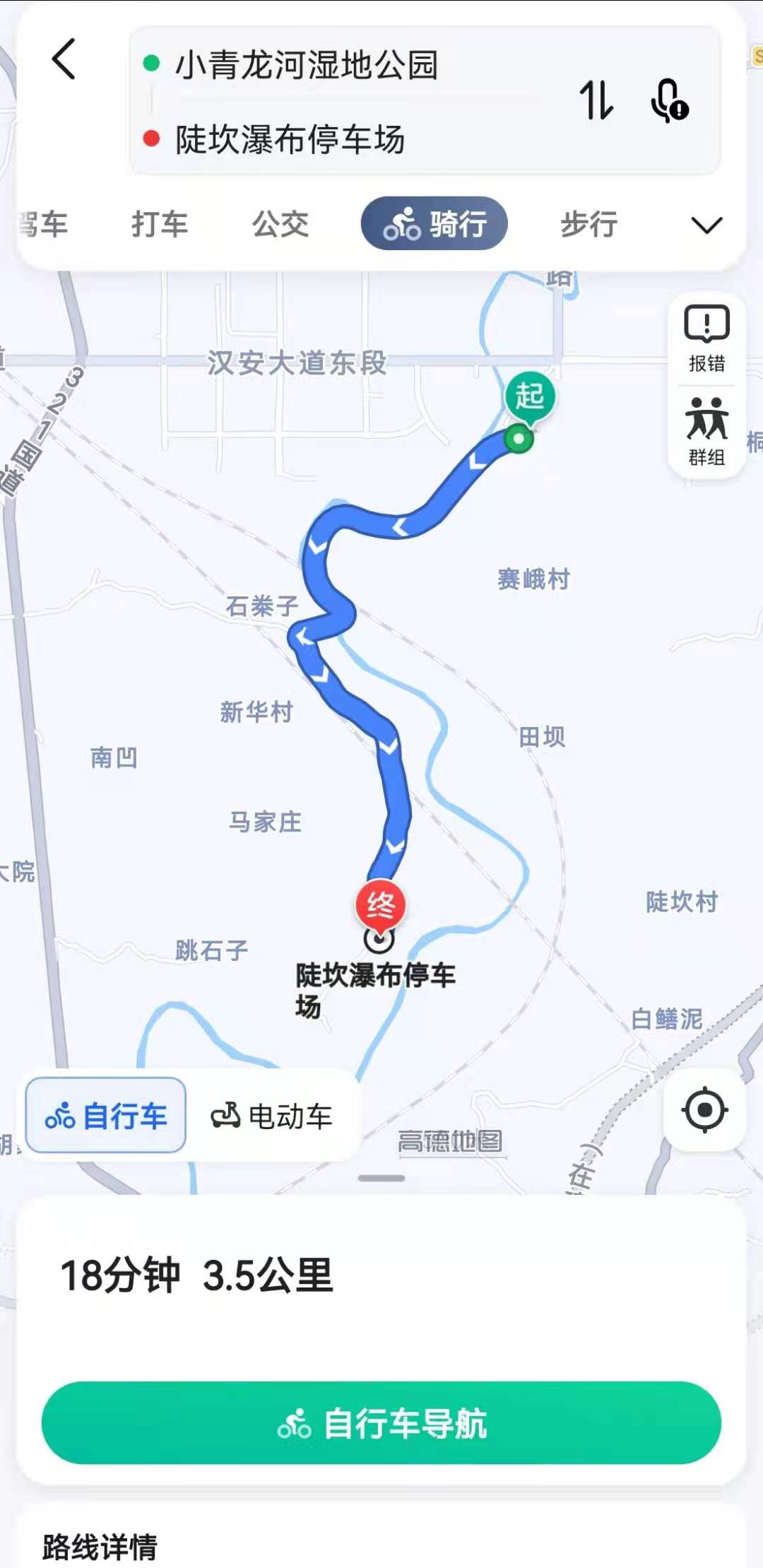
Task: Choose the 自行车 bicycle option
Action: click(106, 1116)
